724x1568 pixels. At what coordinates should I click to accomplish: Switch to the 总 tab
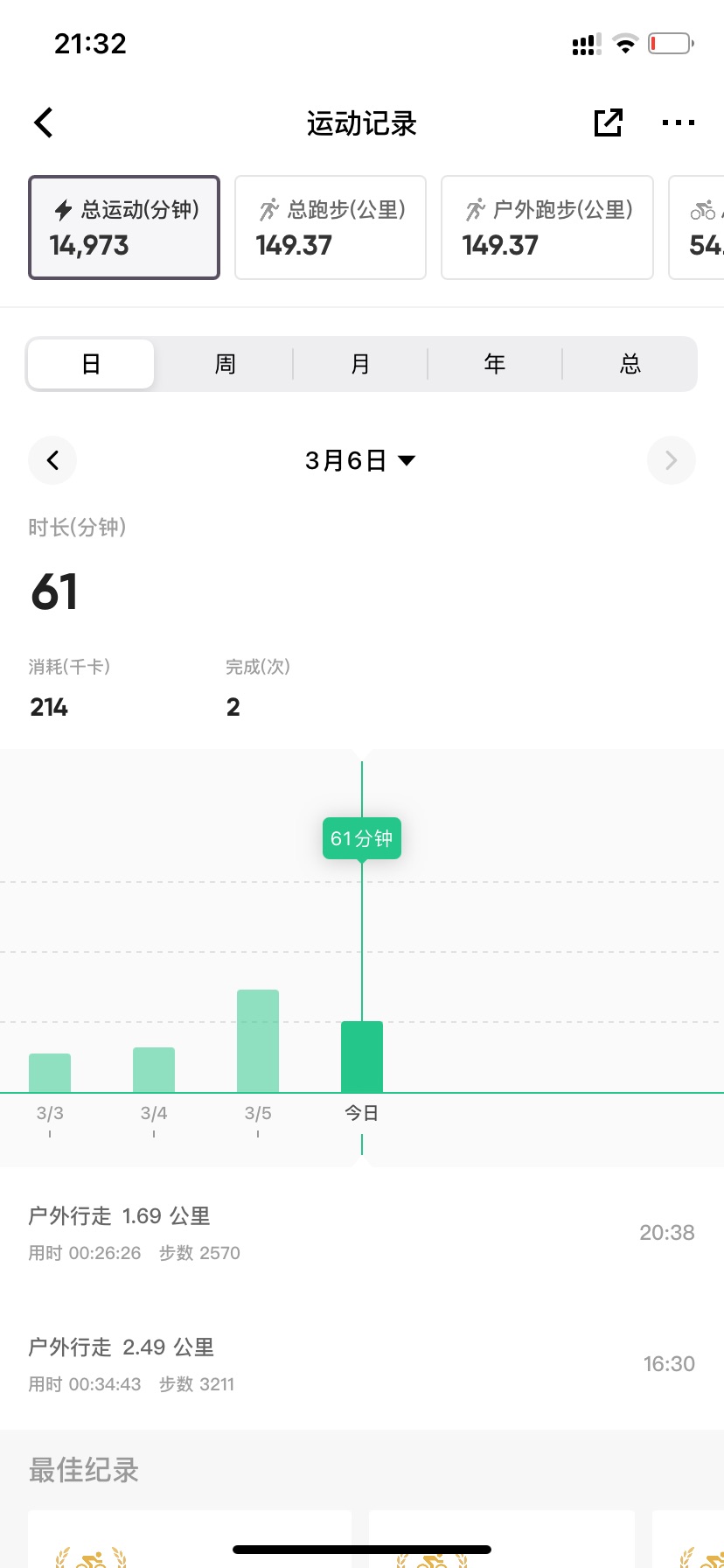tap(630, 364)
